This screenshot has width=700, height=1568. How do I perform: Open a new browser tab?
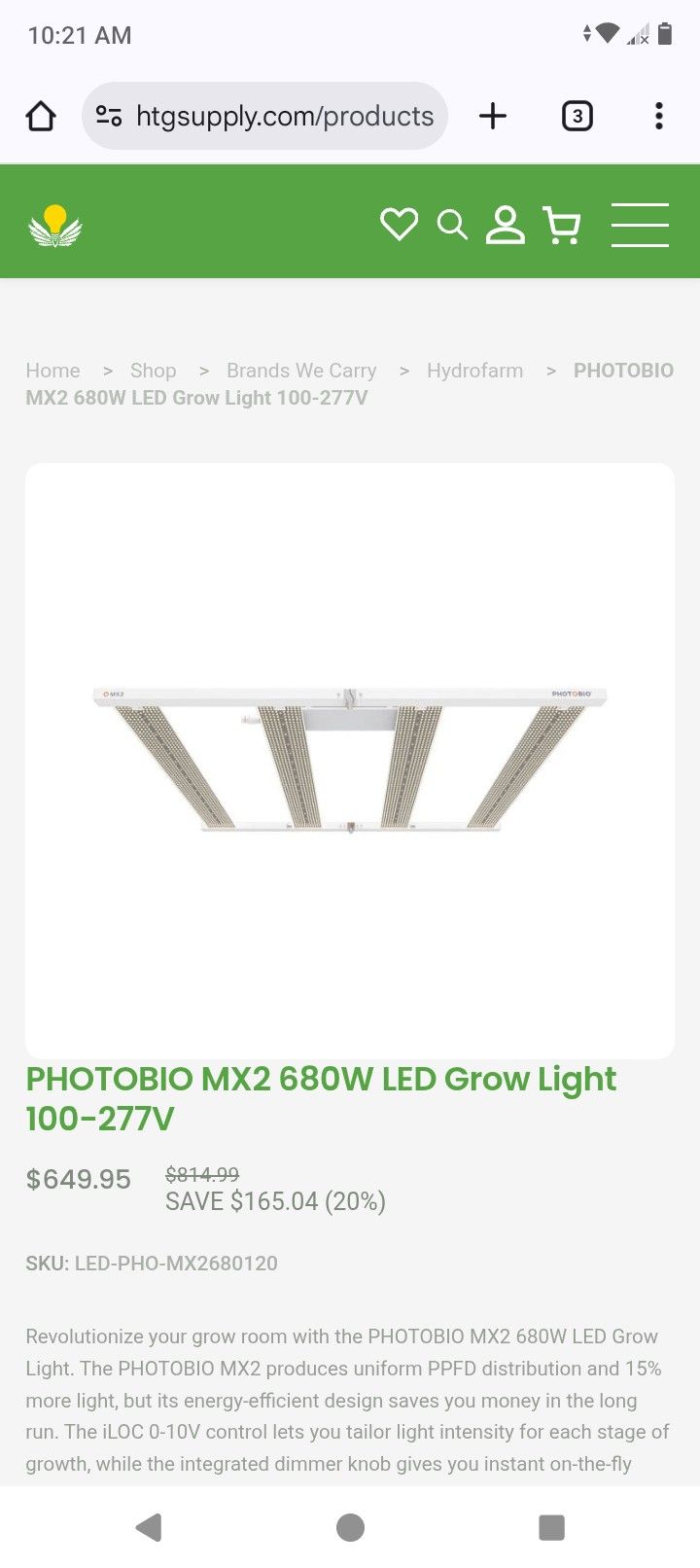tap(492, 116)
